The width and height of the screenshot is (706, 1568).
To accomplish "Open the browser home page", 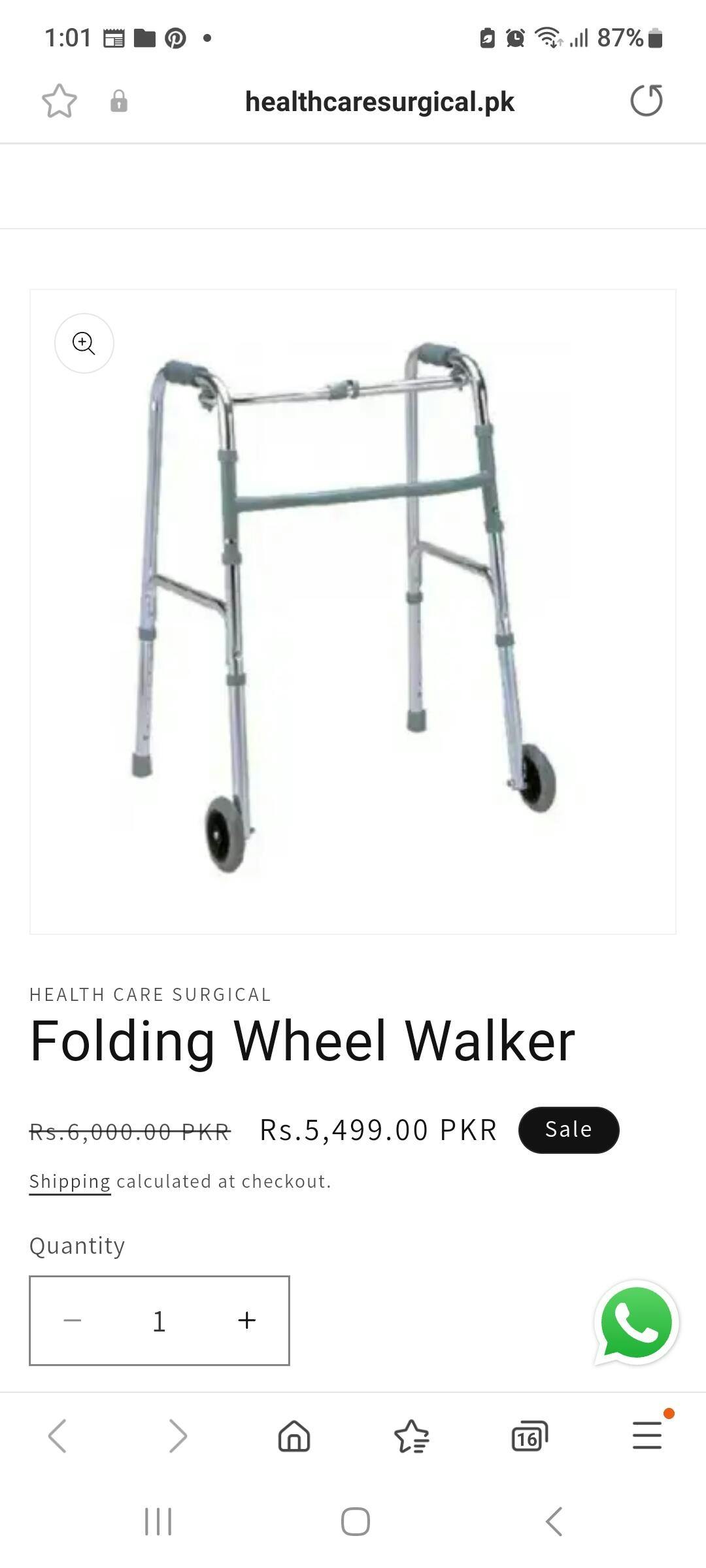I will (x=294, y=1436).
